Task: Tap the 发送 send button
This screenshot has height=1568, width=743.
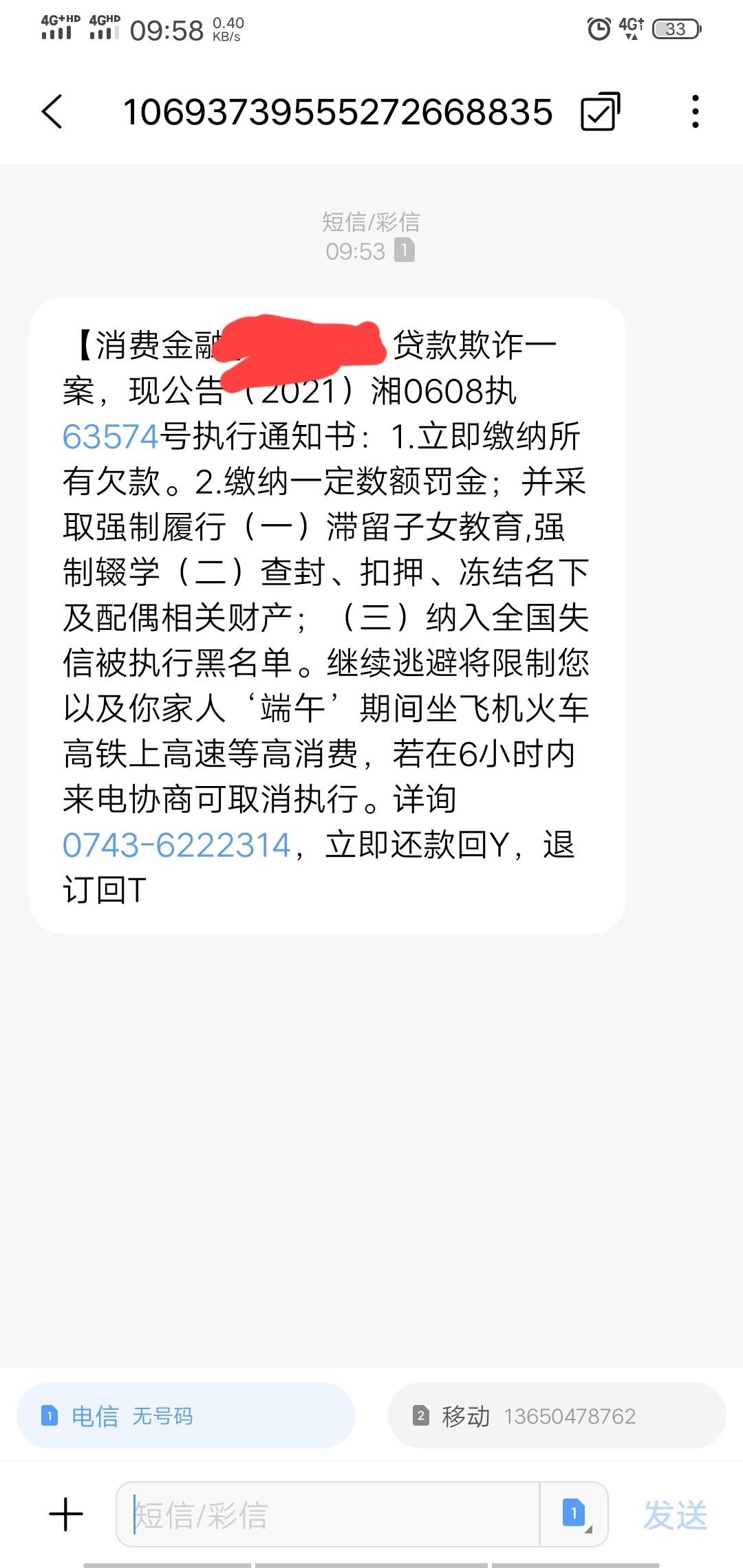Action: tap(675, 1515)
